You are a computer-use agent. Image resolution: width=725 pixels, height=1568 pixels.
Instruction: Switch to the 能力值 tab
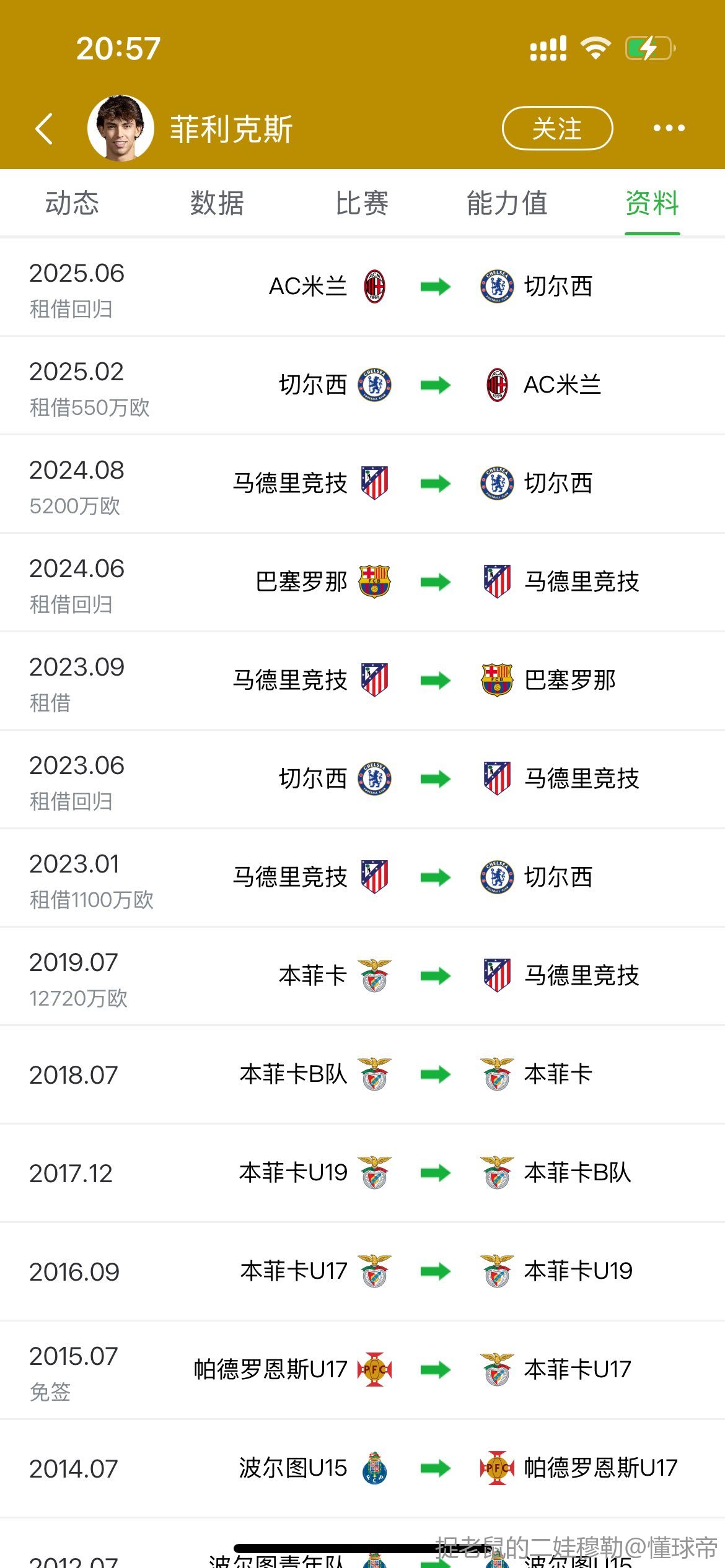pyautogui.click(x=507, y=203)
